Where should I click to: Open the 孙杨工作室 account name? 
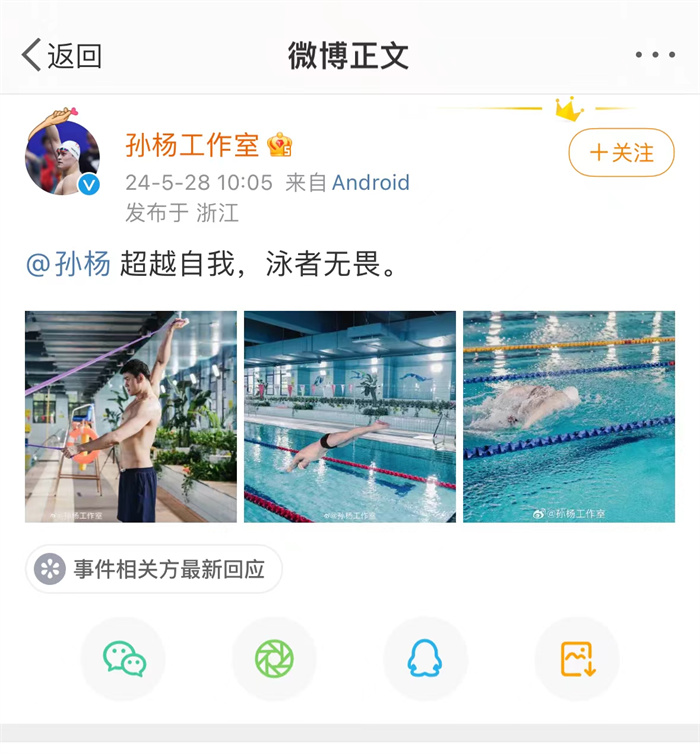tap(193, 145)
